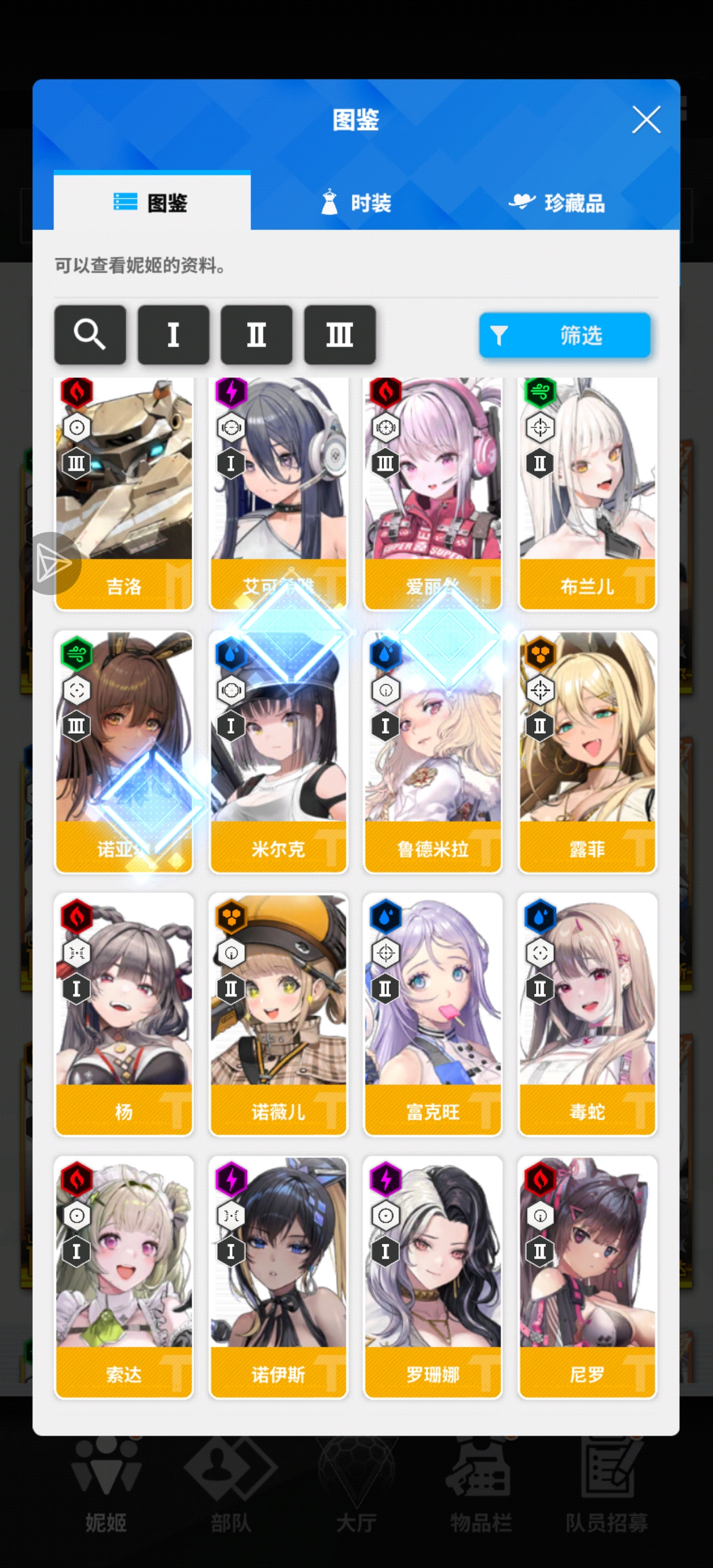Open the 露菲 character card
Viewport: 713px width, 1568px height.
pos(587,752)
